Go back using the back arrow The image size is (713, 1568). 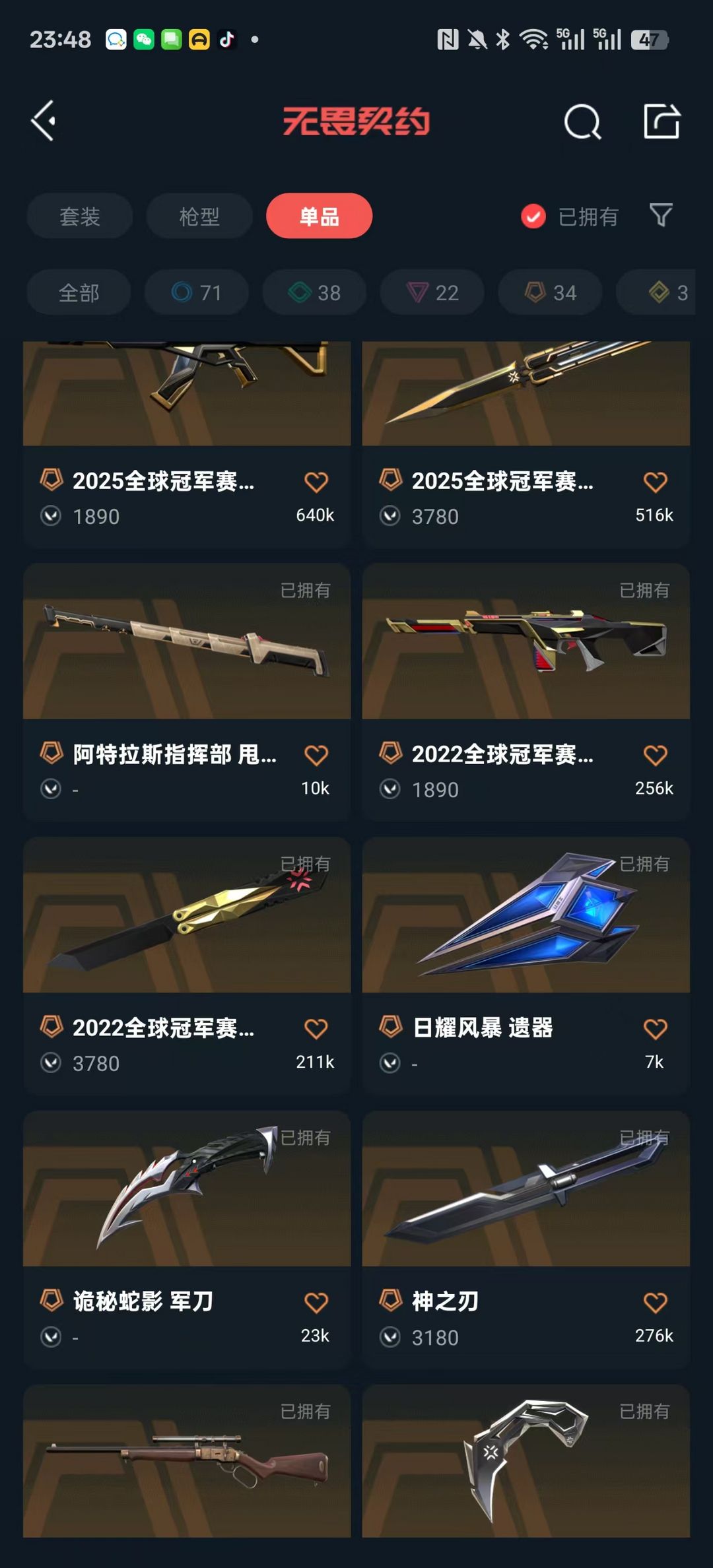[x=44, y=121]
